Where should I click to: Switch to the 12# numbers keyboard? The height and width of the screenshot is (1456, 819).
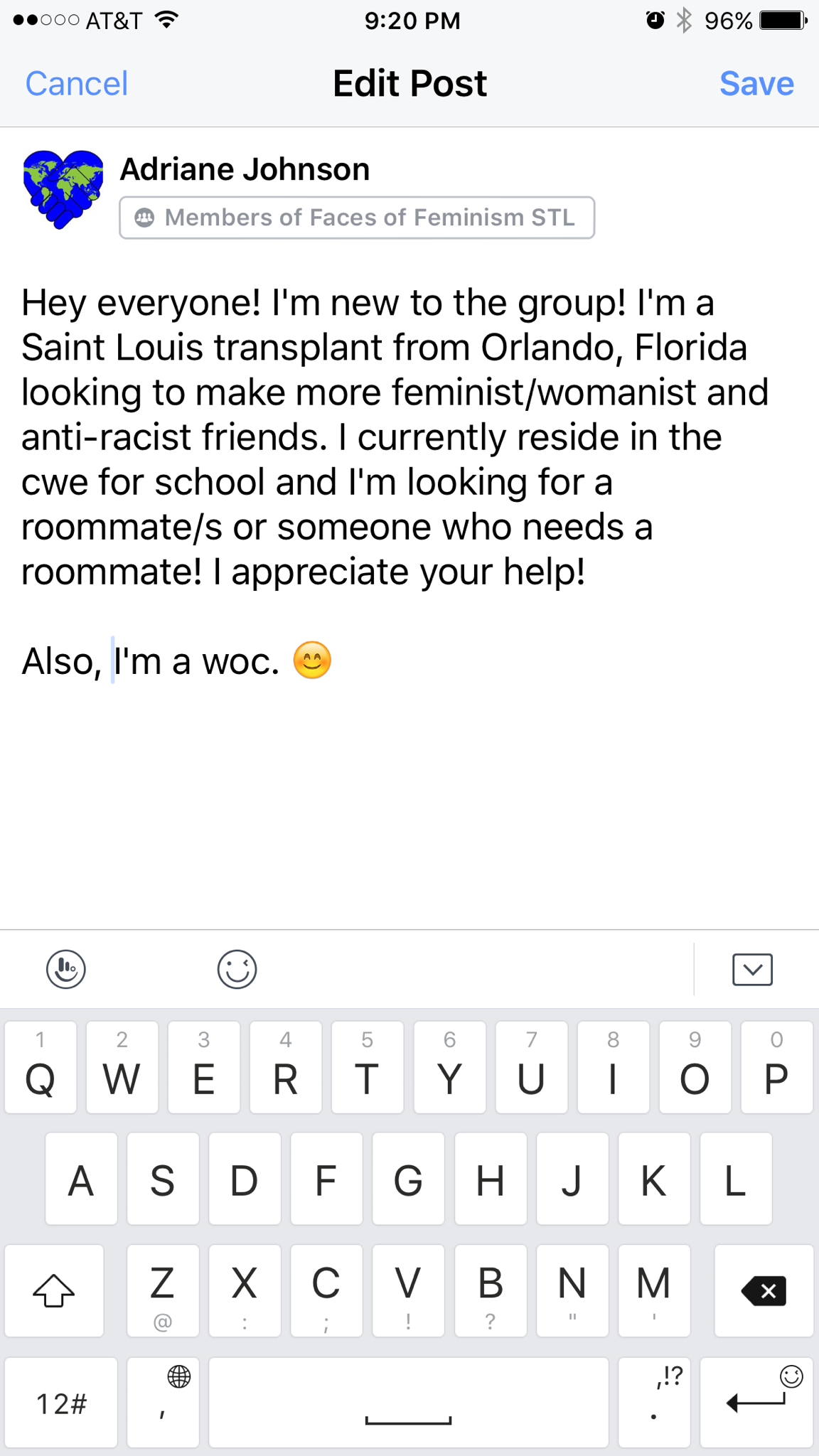(61, 1403)
